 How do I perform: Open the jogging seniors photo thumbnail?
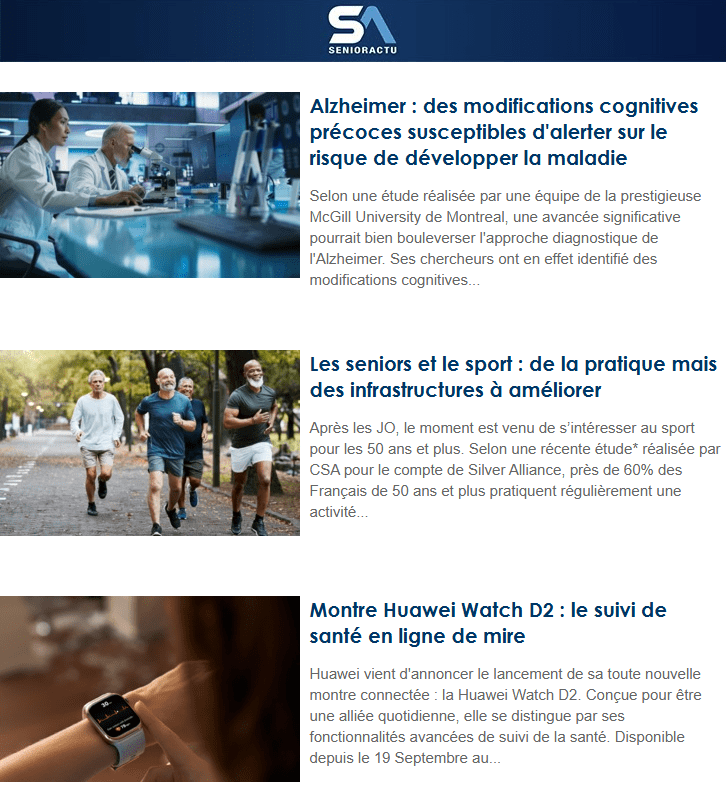[150, 442]
